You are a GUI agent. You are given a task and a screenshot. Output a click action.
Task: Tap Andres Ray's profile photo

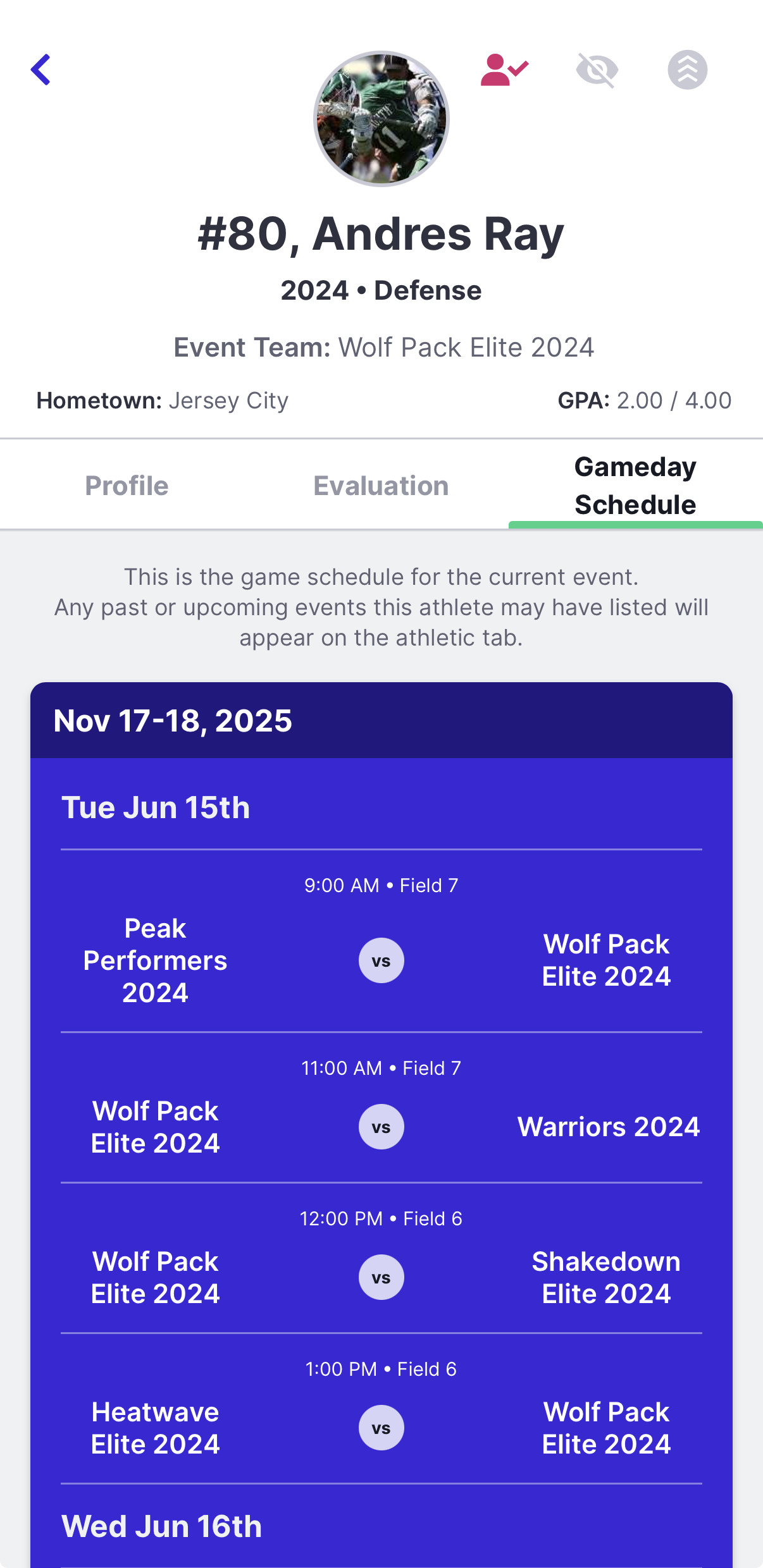381,118
